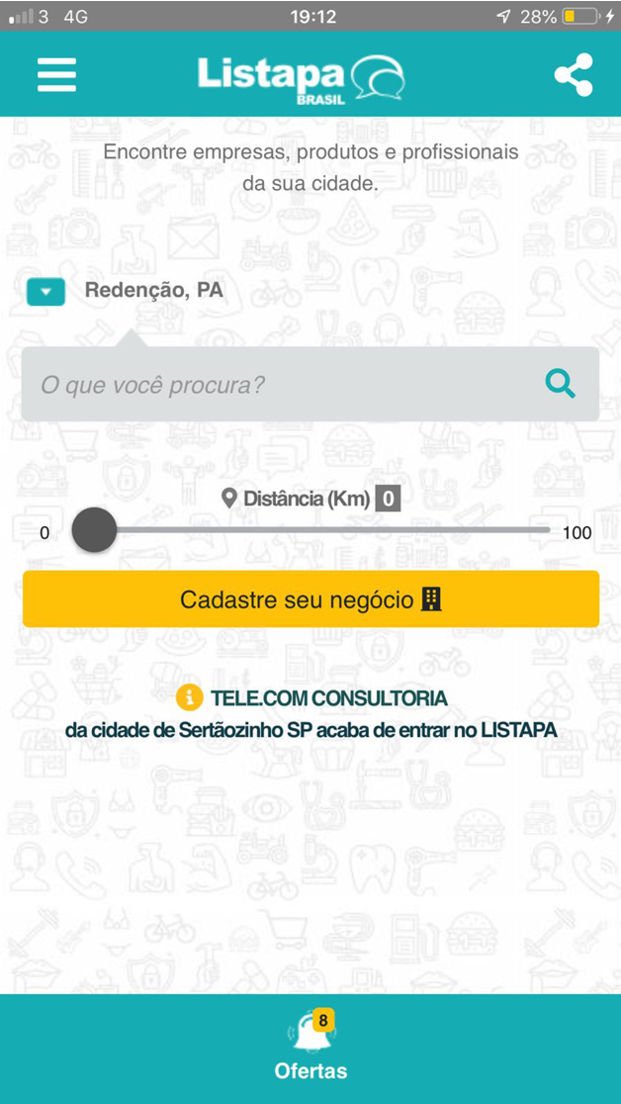
Task: Tap the distance slider handle
Action: pyautogui.click(x=94, y=529)
